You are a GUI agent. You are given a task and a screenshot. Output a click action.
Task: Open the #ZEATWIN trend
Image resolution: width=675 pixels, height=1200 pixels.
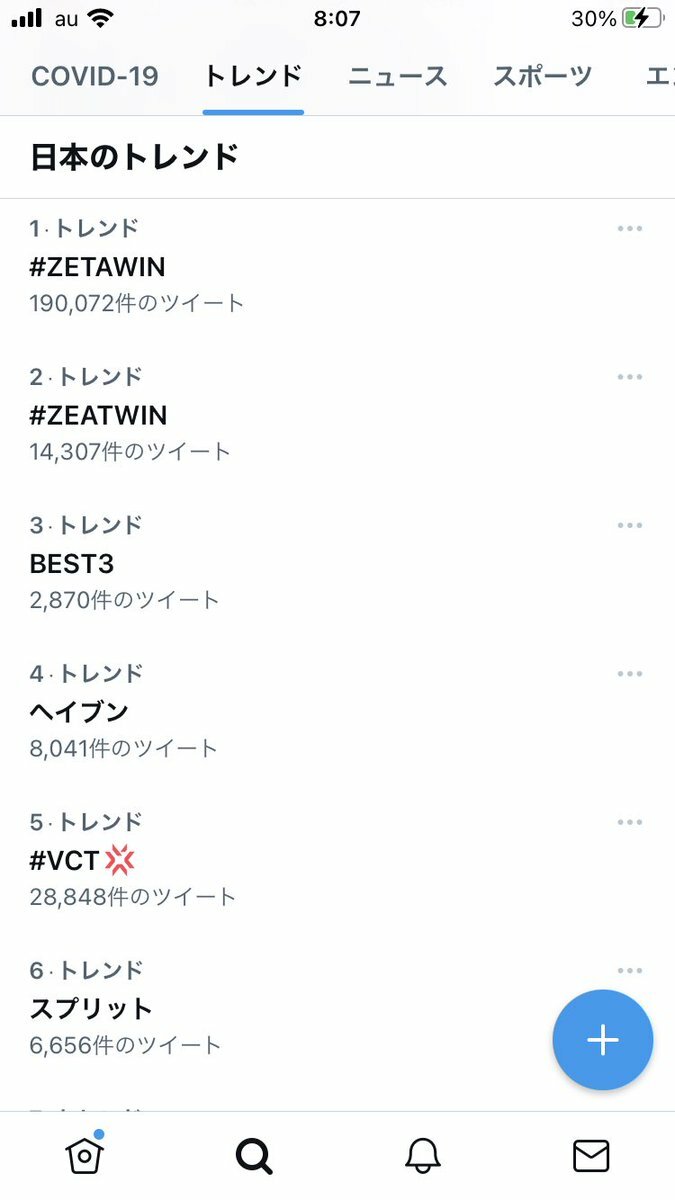(97, 415)
